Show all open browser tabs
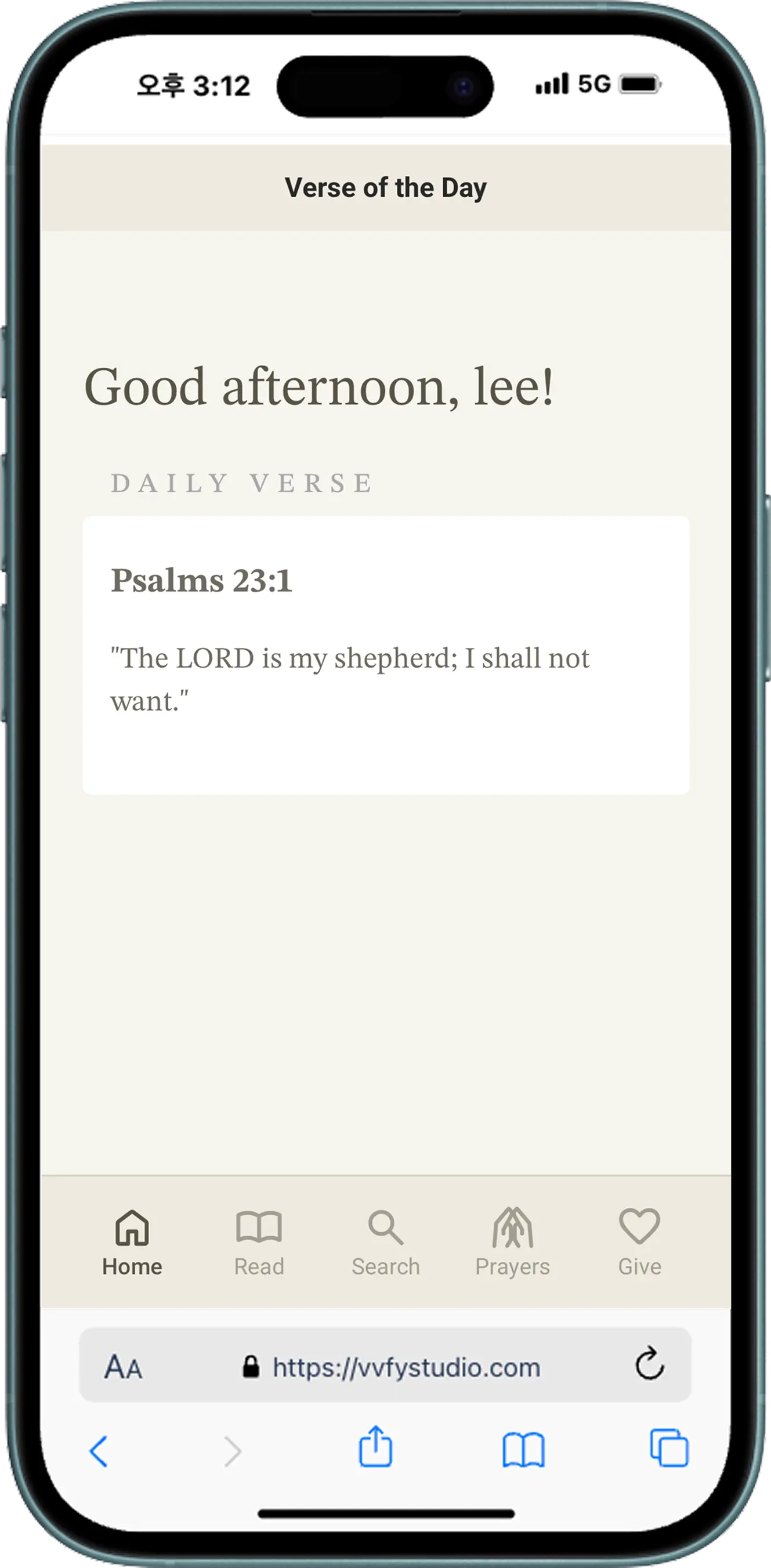Screen dimensions: 771x1568 point(669,1449)
